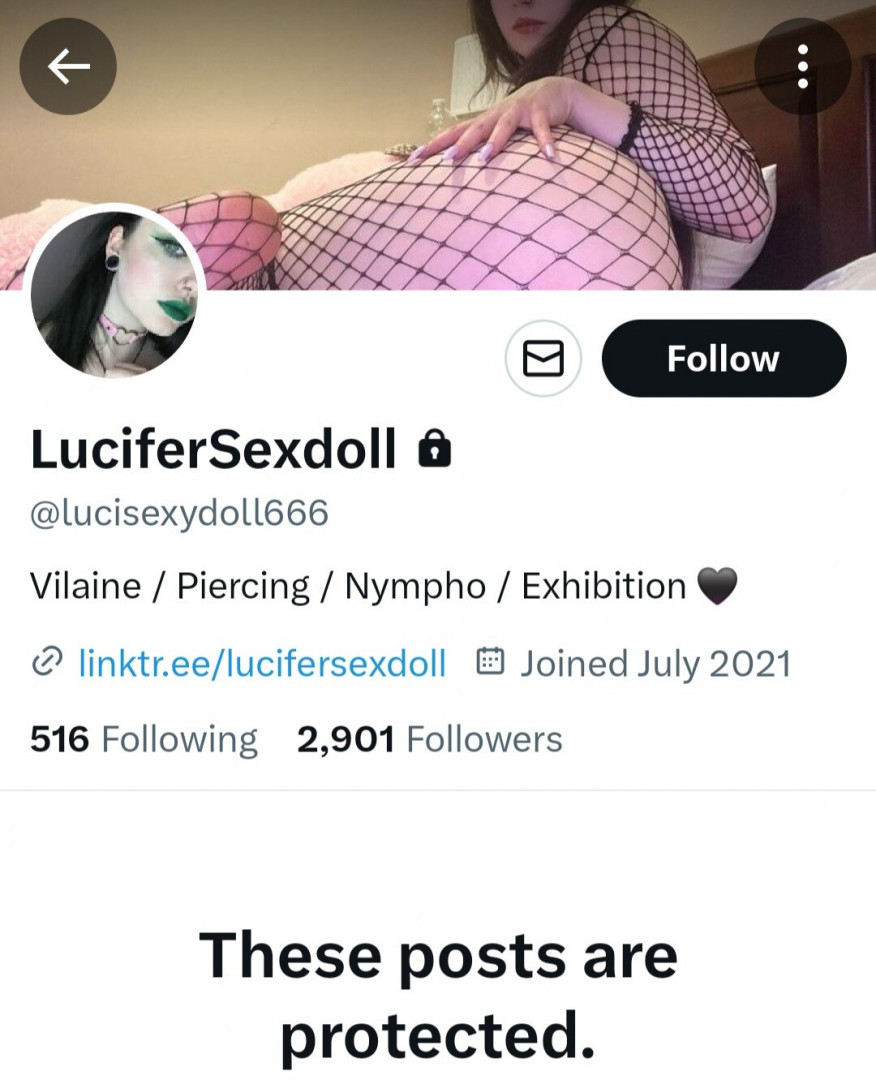Follow the LuciferSexdoll account
This screenshot has height=1080, width=876.
click(723, 359)
